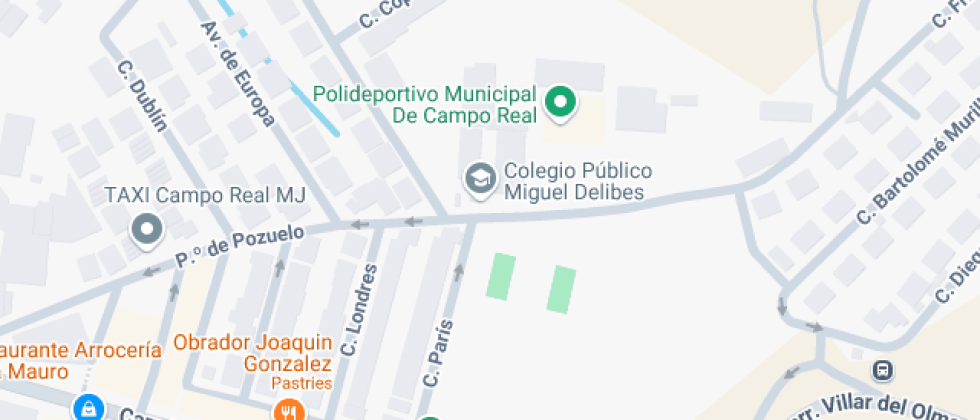Tap the TAXI Campo Real MJ marker
980x420 pixels.
148,229
